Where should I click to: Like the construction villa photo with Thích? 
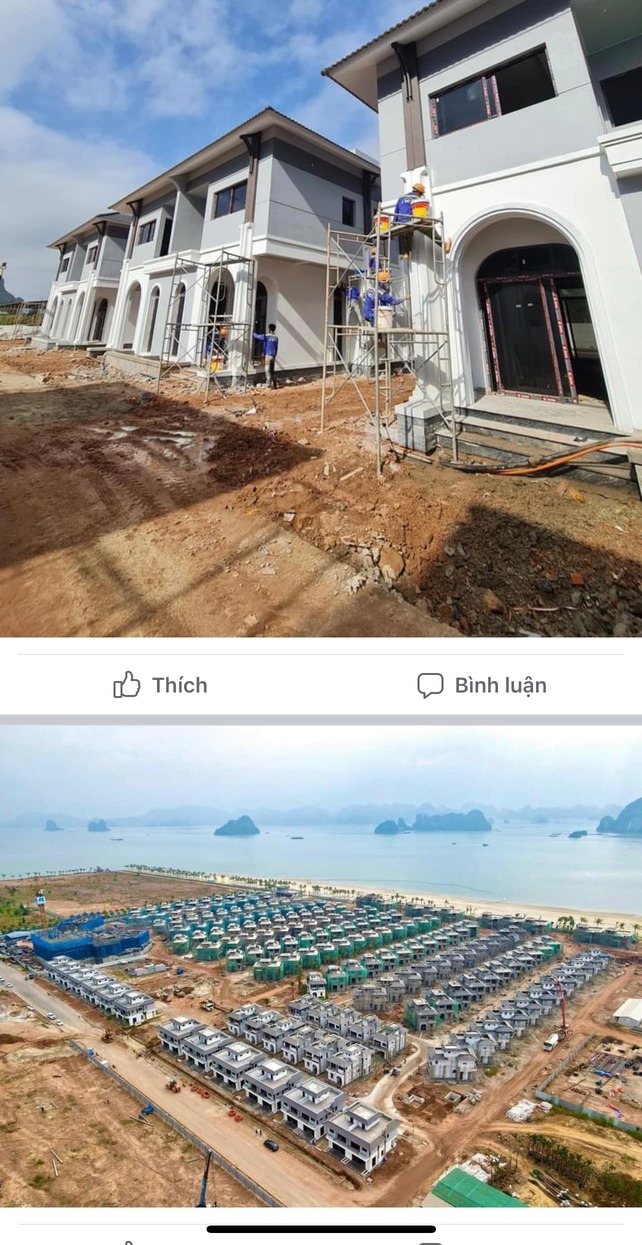point(160,685)
